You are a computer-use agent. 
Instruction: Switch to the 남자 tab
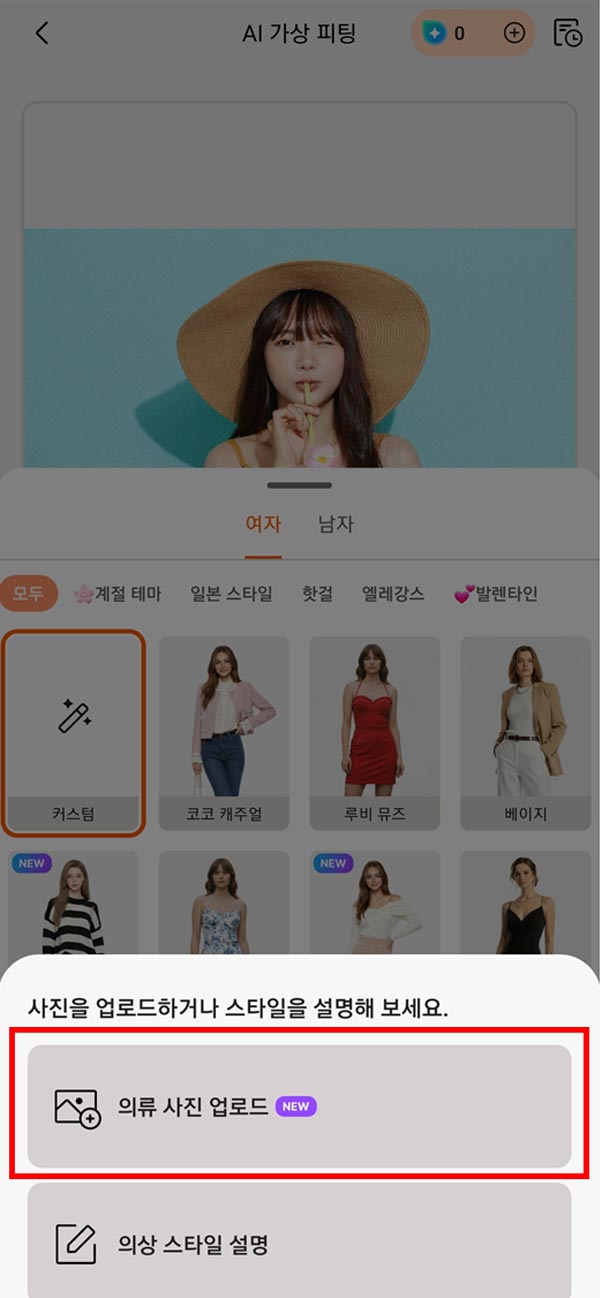point(336,524)
